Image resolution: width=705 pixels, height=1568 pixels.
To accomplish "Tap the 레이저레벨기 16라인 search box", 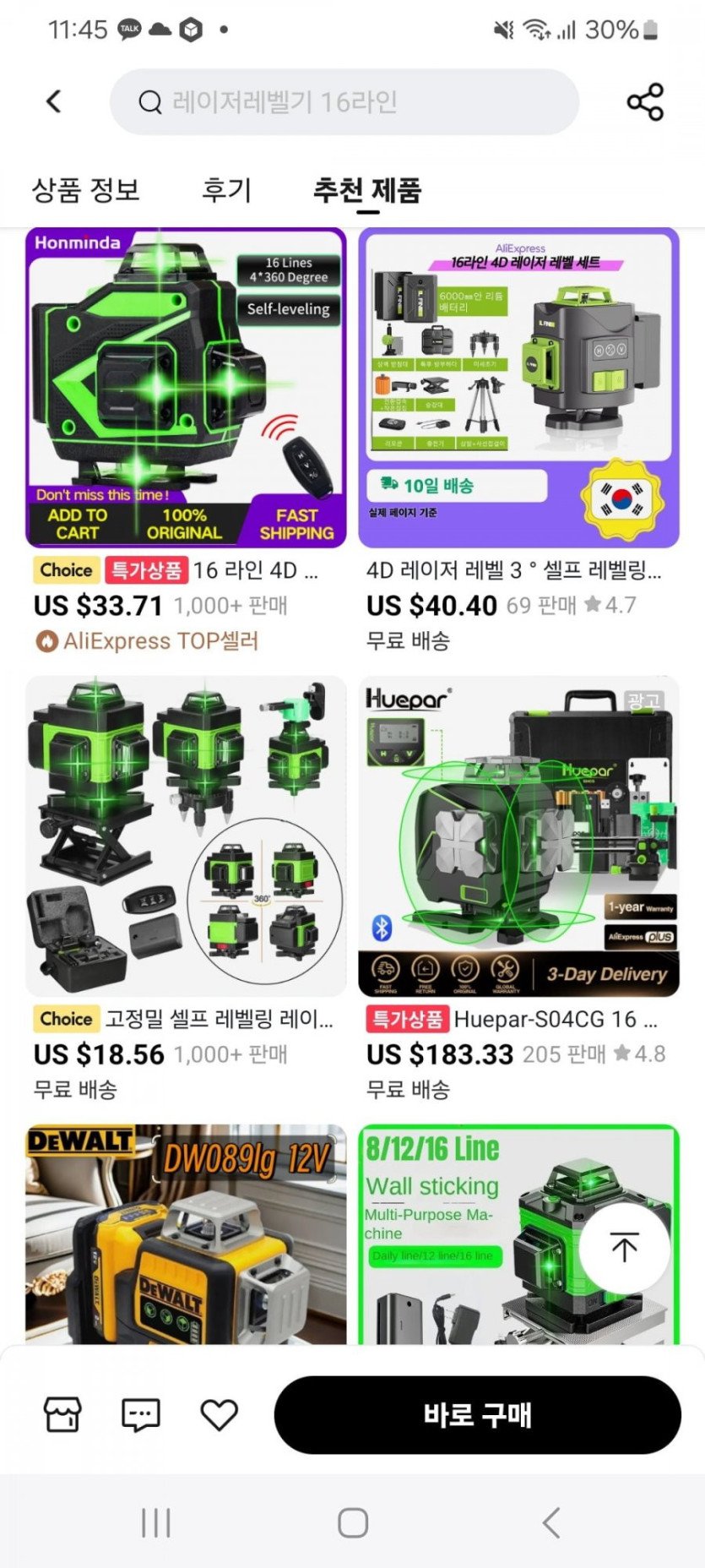I will pyautogui.click(x=344, y=102).
